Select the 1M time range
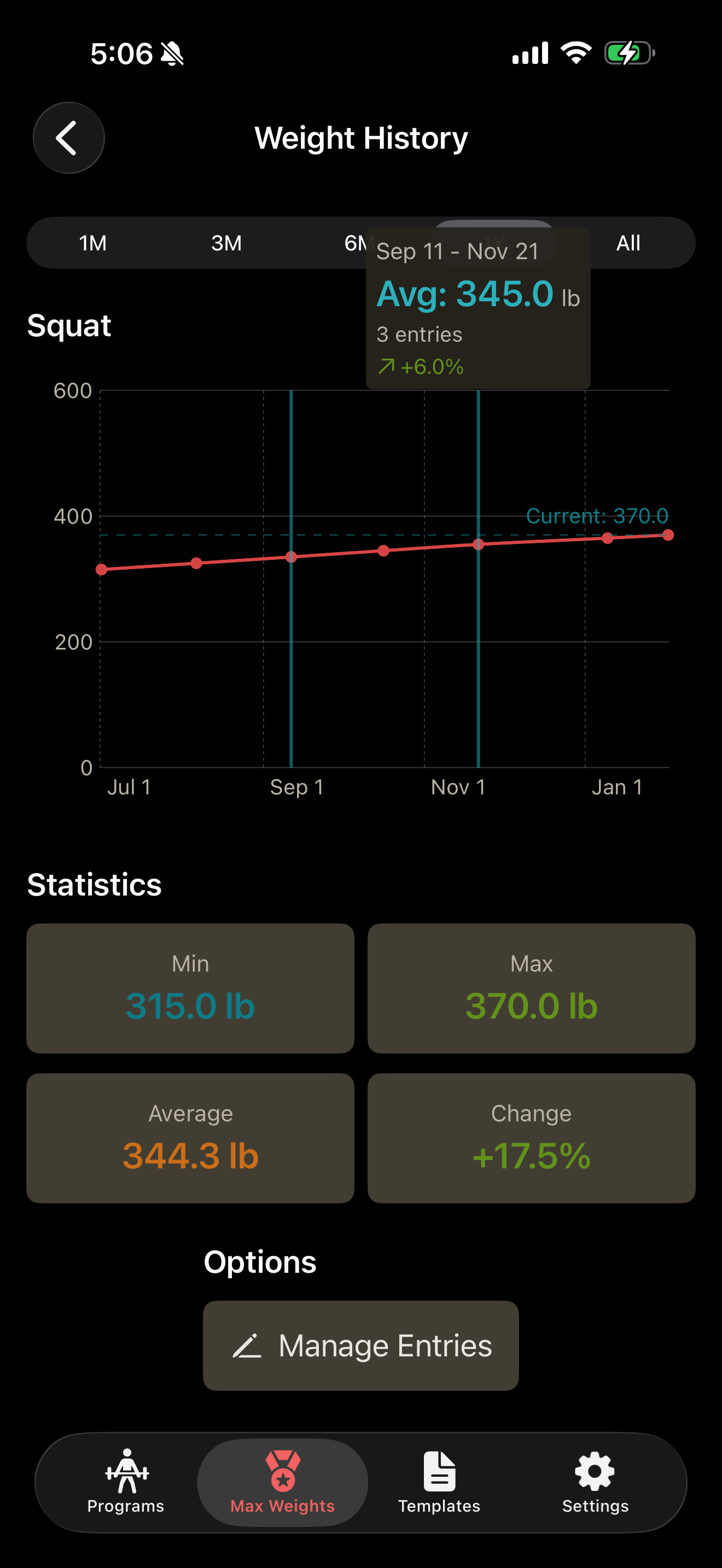The image size is (722, 1568). coord(92,243)
